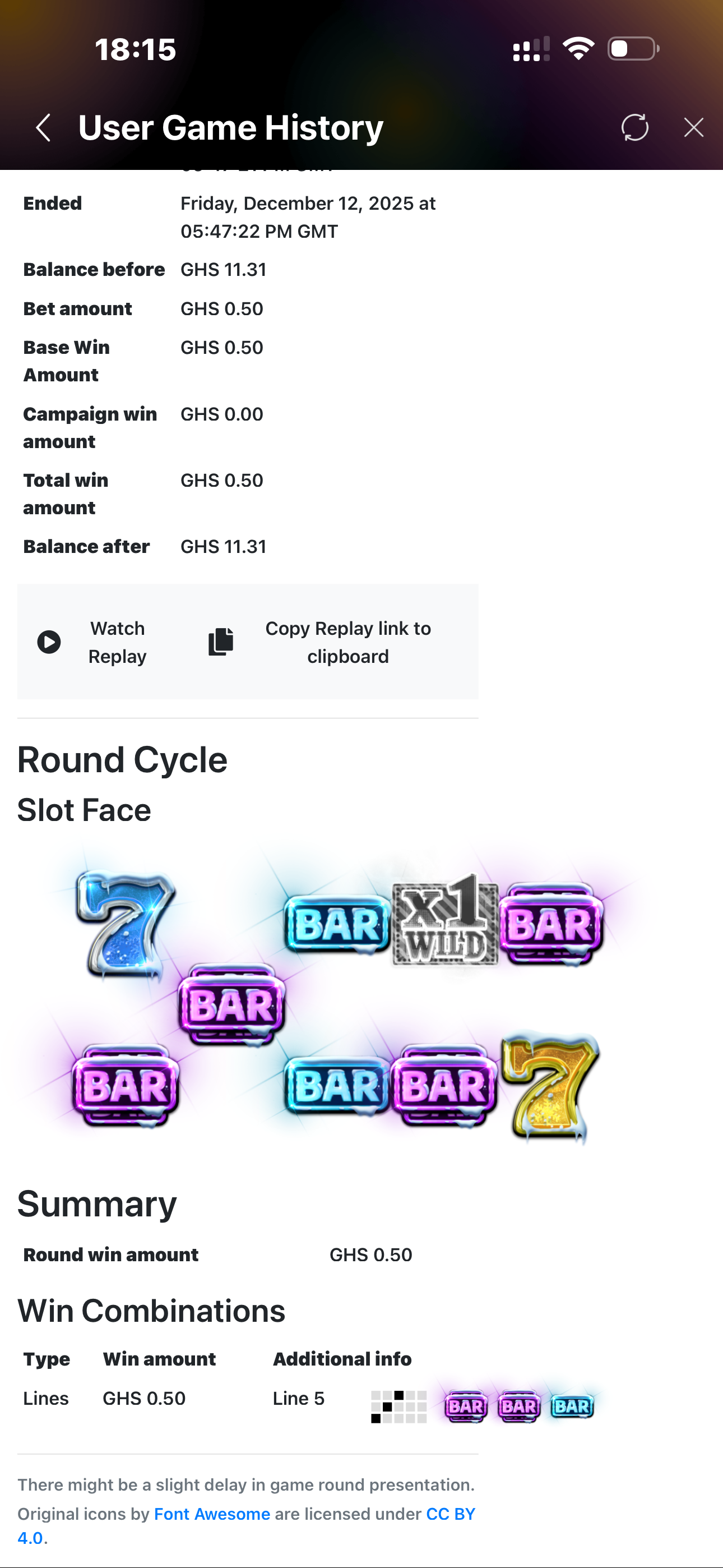The height and width of the screenshot is (1568, 723).
Task: Go back from User Game History
Action: point(43,128)
